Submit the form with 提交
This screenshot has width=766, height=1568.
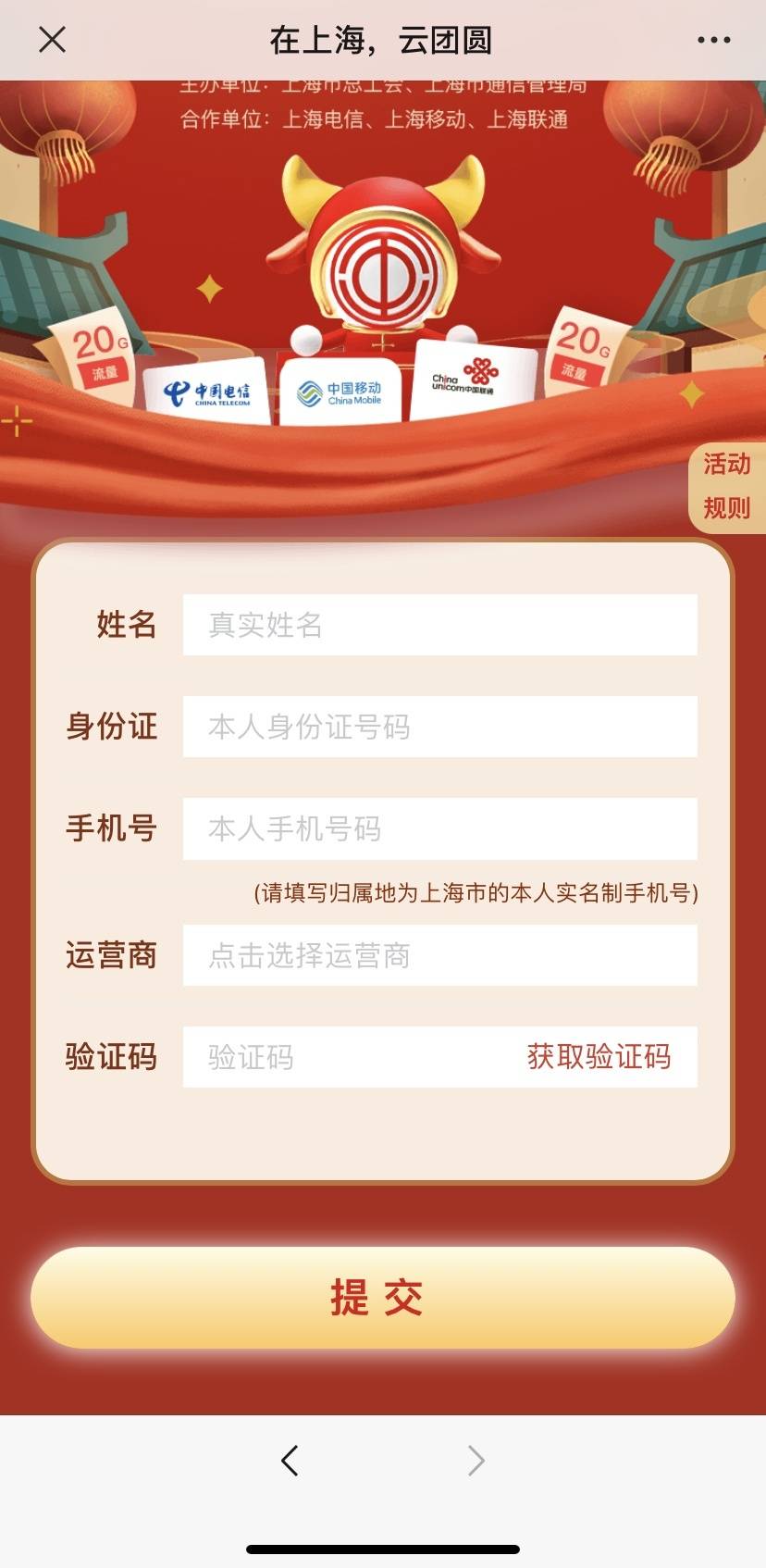pos(382,1298)
